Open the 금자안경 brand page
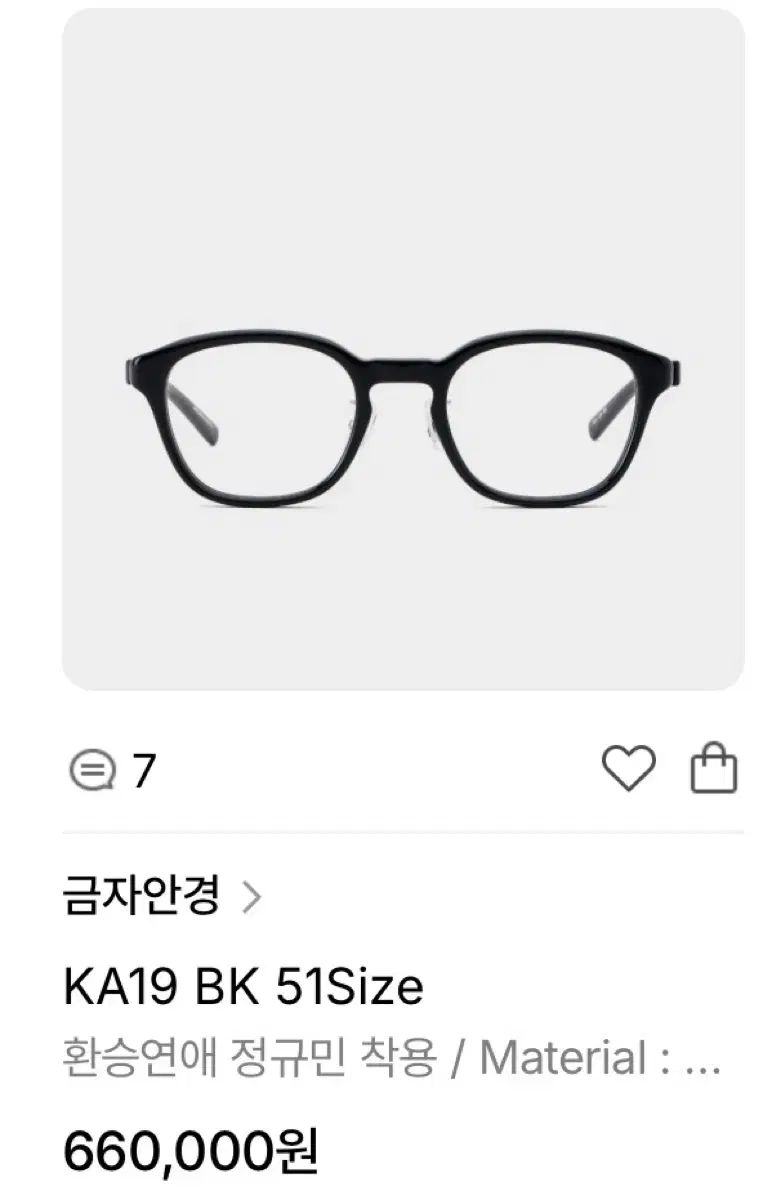The height and width of the screenshot is (1200, 772). click(160, 896)
